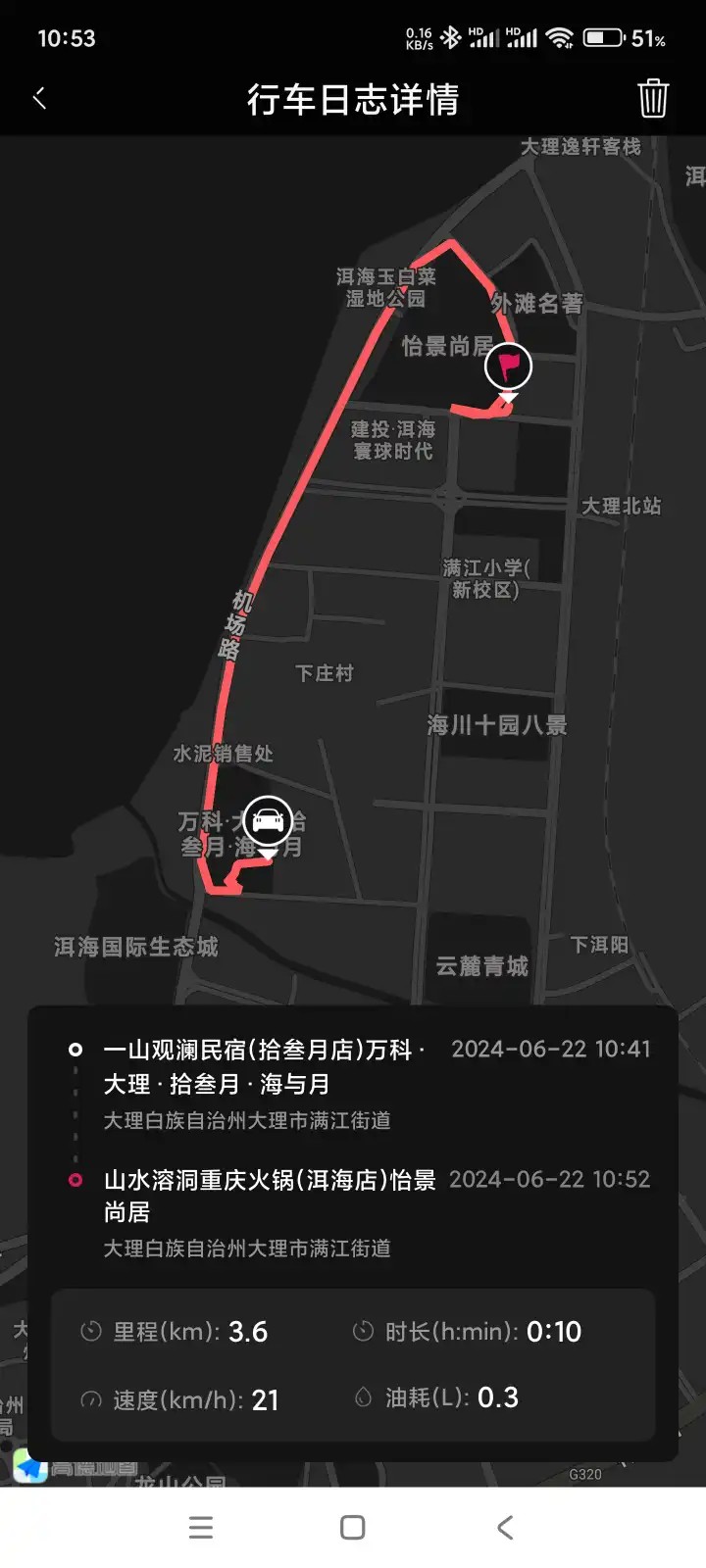The width and height of the screenshot is (706, 1568).
Task: Tap the car start marker on map
Action: 268,821
